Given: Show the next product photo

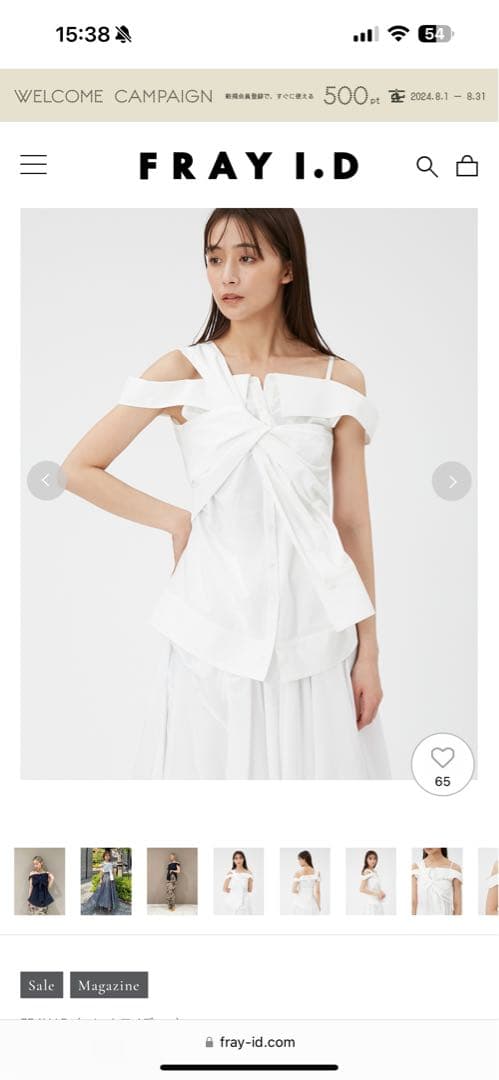Looking at the screenshot, I should click(451, 481).
